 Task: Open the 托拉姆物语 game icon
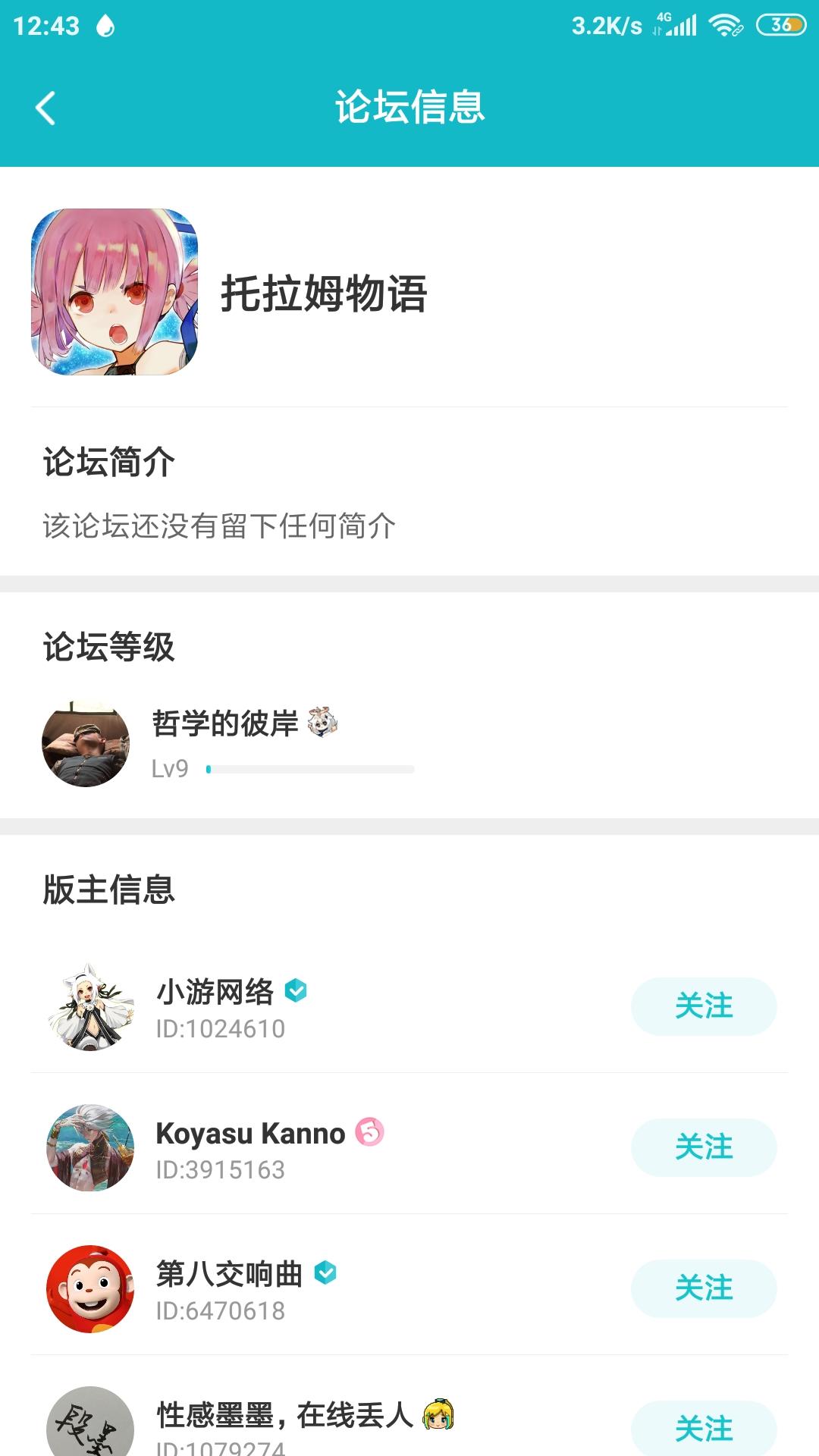(115, 292)
